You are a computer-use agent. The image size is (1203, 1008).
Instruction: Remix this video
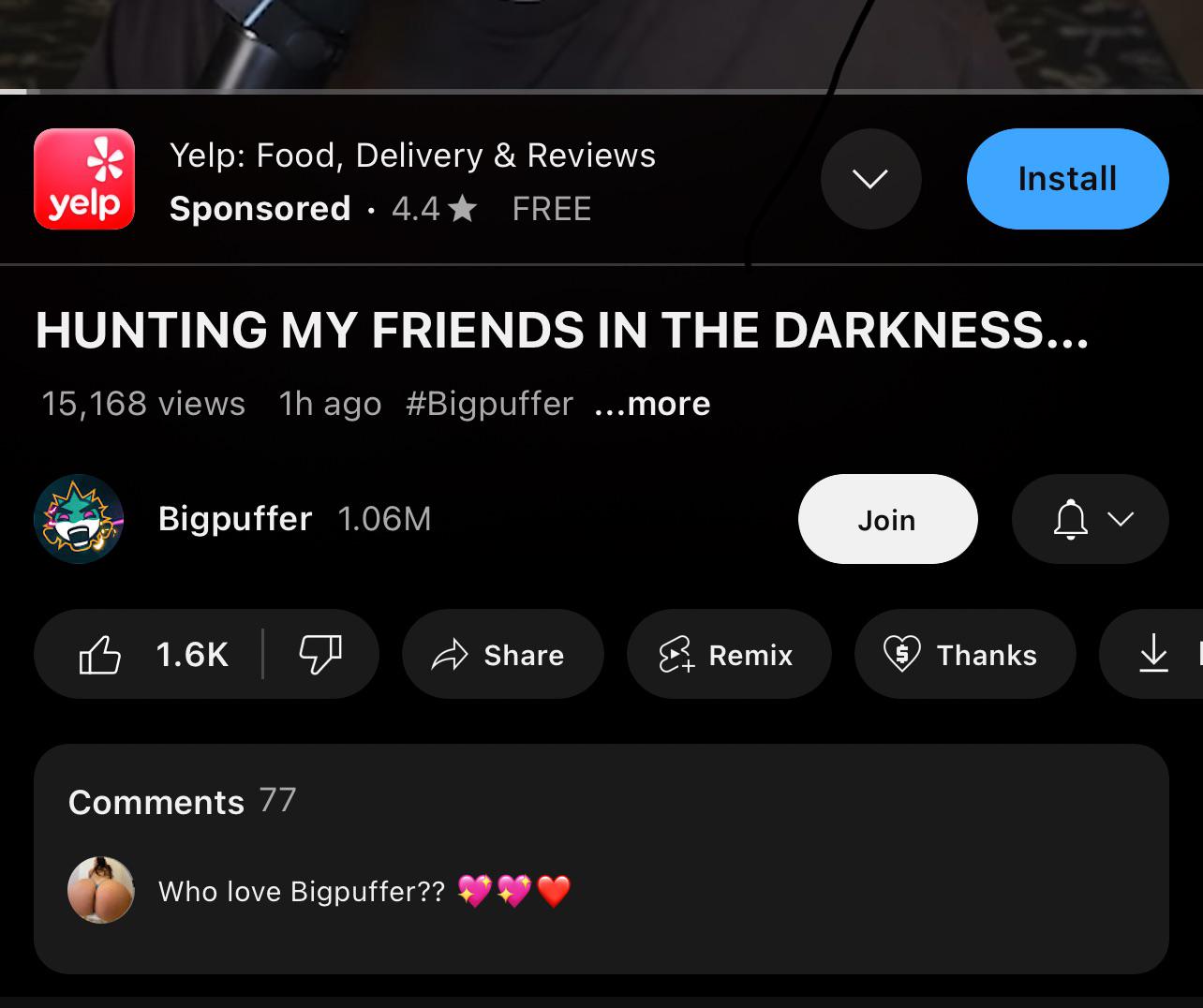728,654
